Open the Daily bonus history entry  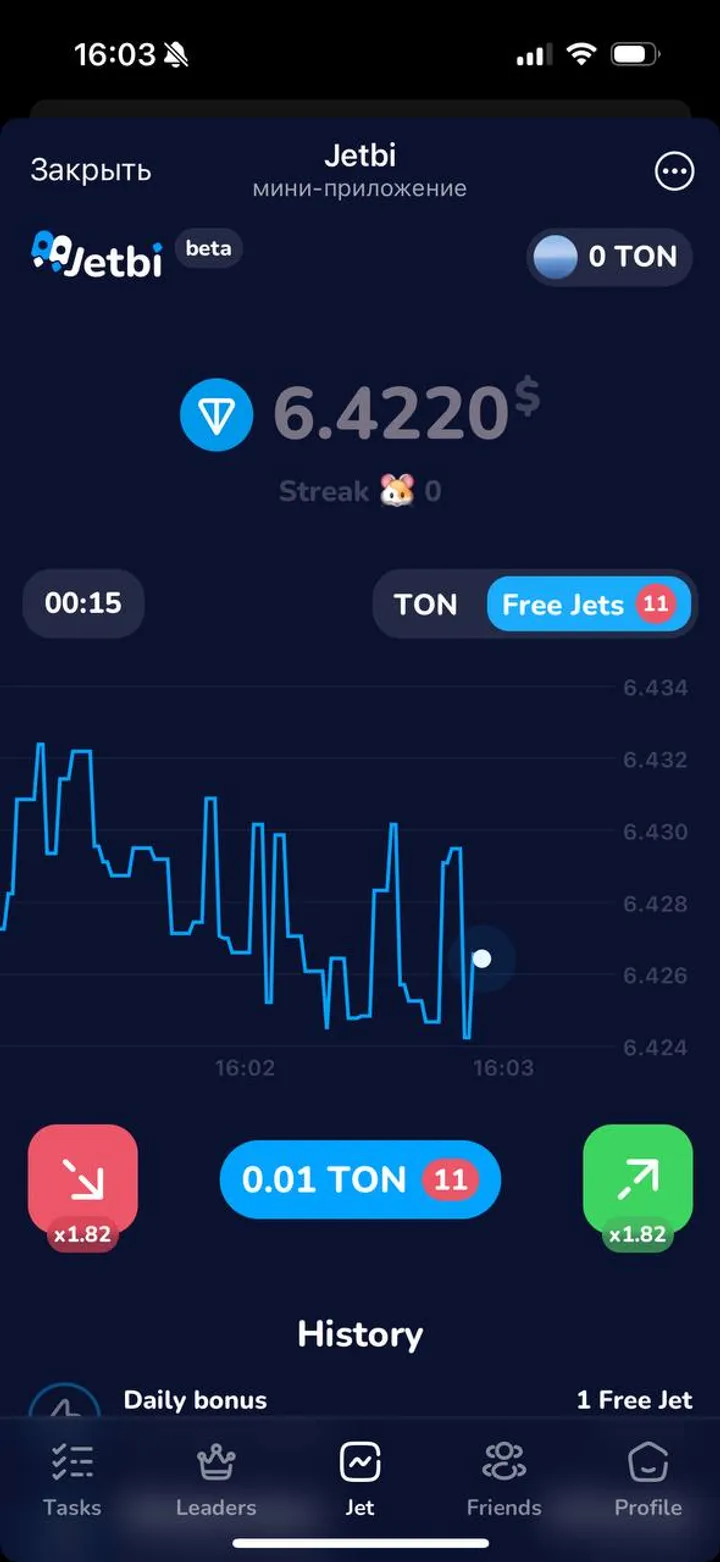(360, 1400)
